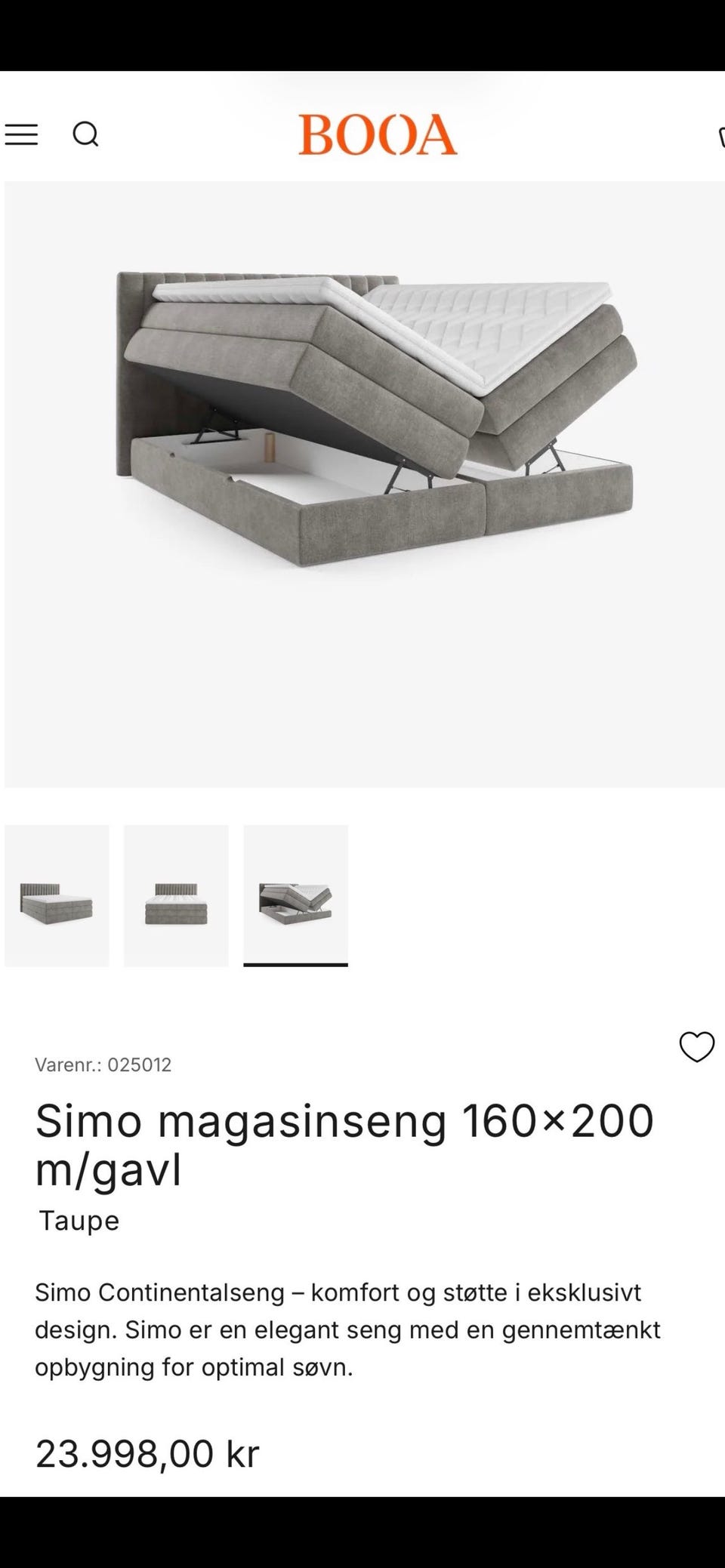Select the open storage bed thumbnail
Screen dimensions: 725x1568
tap(295, 895)
